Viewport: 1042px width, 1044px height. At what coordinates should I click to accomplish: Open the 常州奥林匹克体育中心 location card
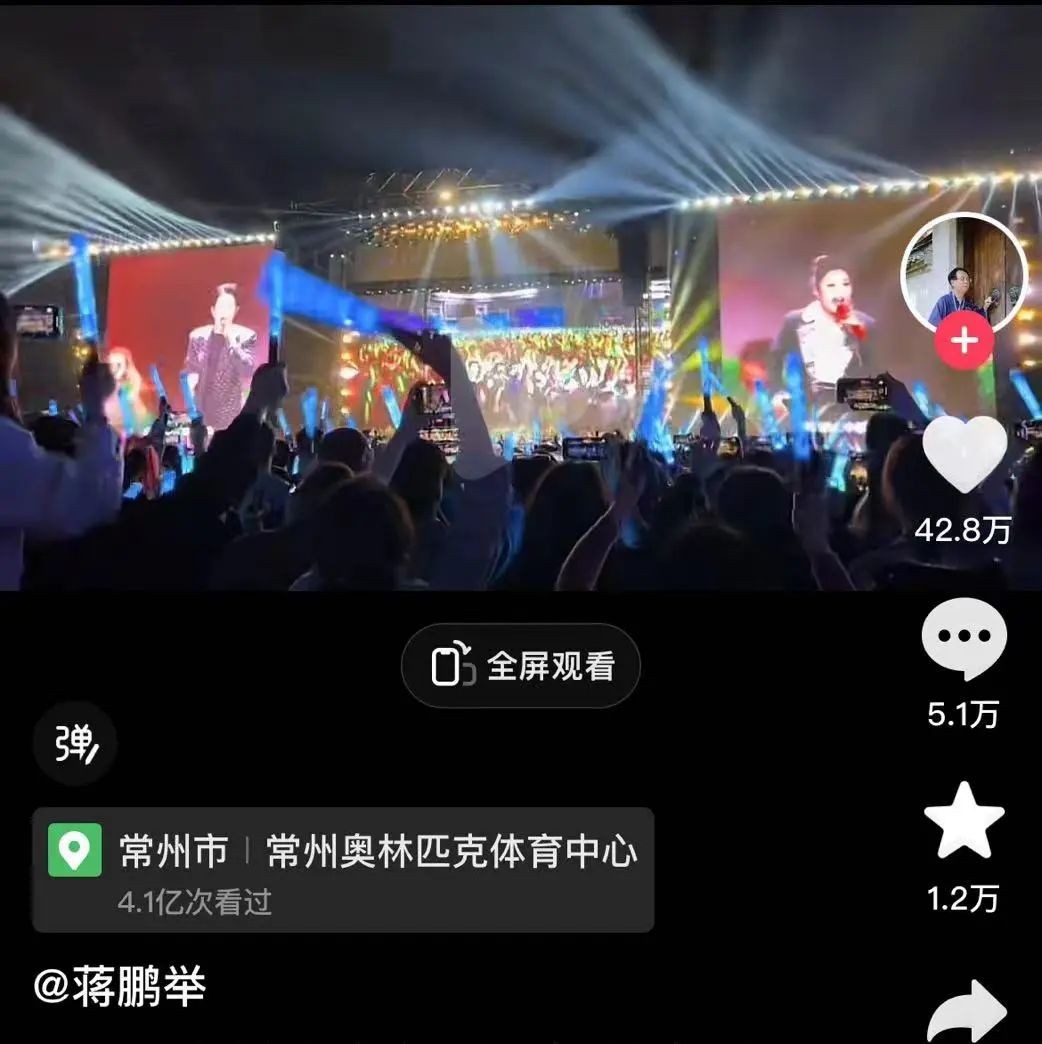tap(343, 869)
